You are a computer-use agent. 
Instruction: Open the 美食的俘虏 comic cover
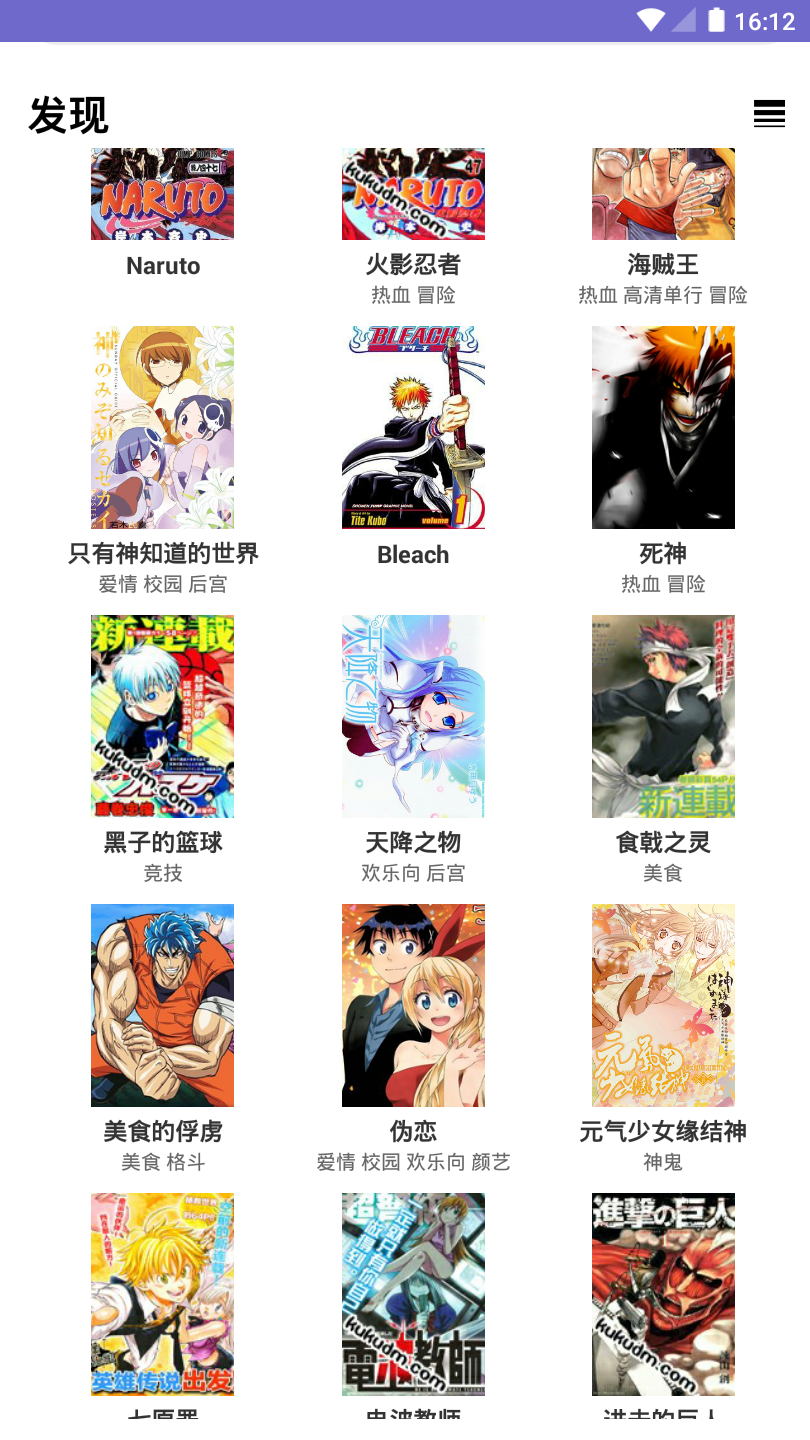[x=162, y=1005]
